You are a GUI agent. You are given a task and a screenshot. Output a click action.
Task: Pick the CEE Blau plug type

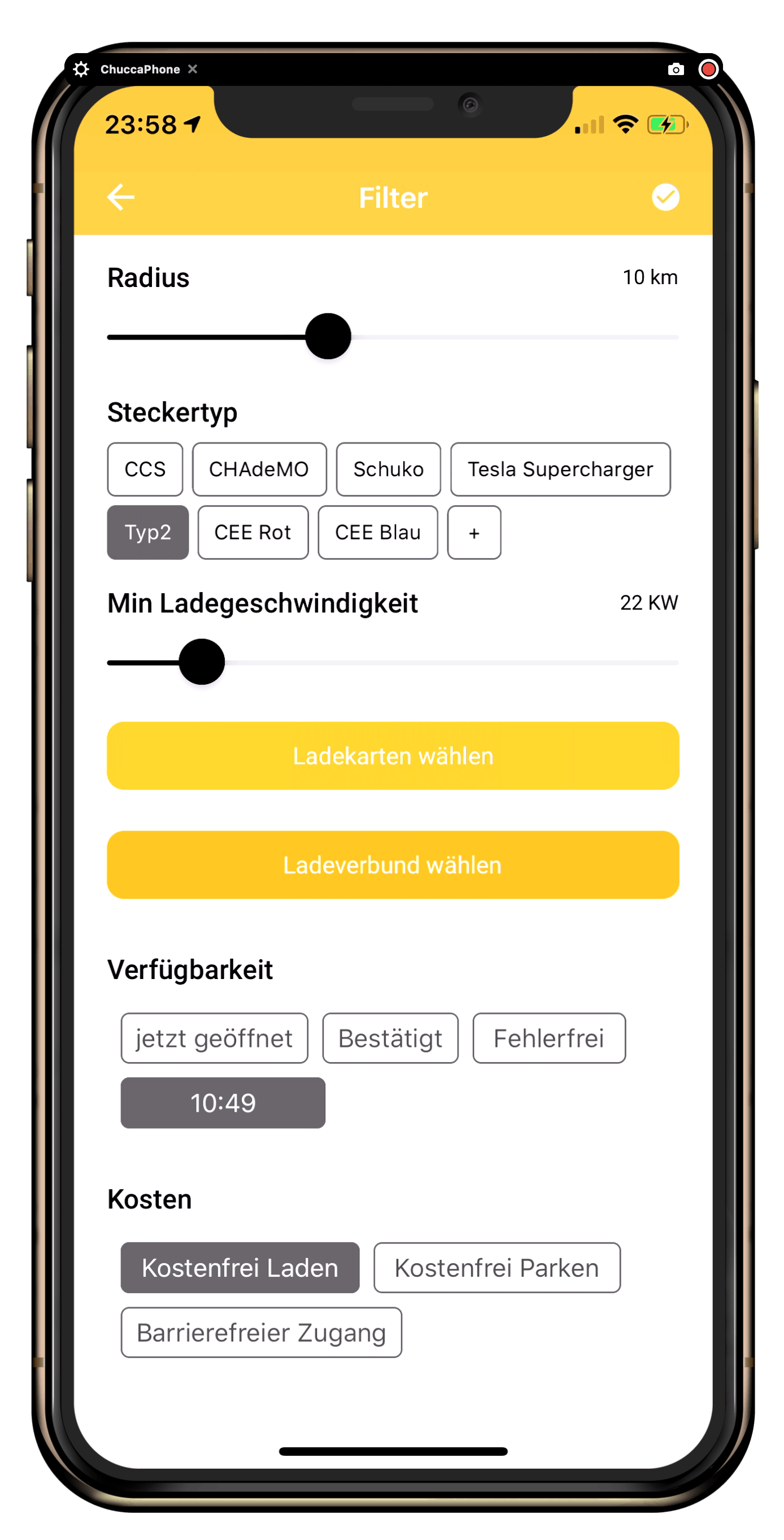(x=377, y=532)
